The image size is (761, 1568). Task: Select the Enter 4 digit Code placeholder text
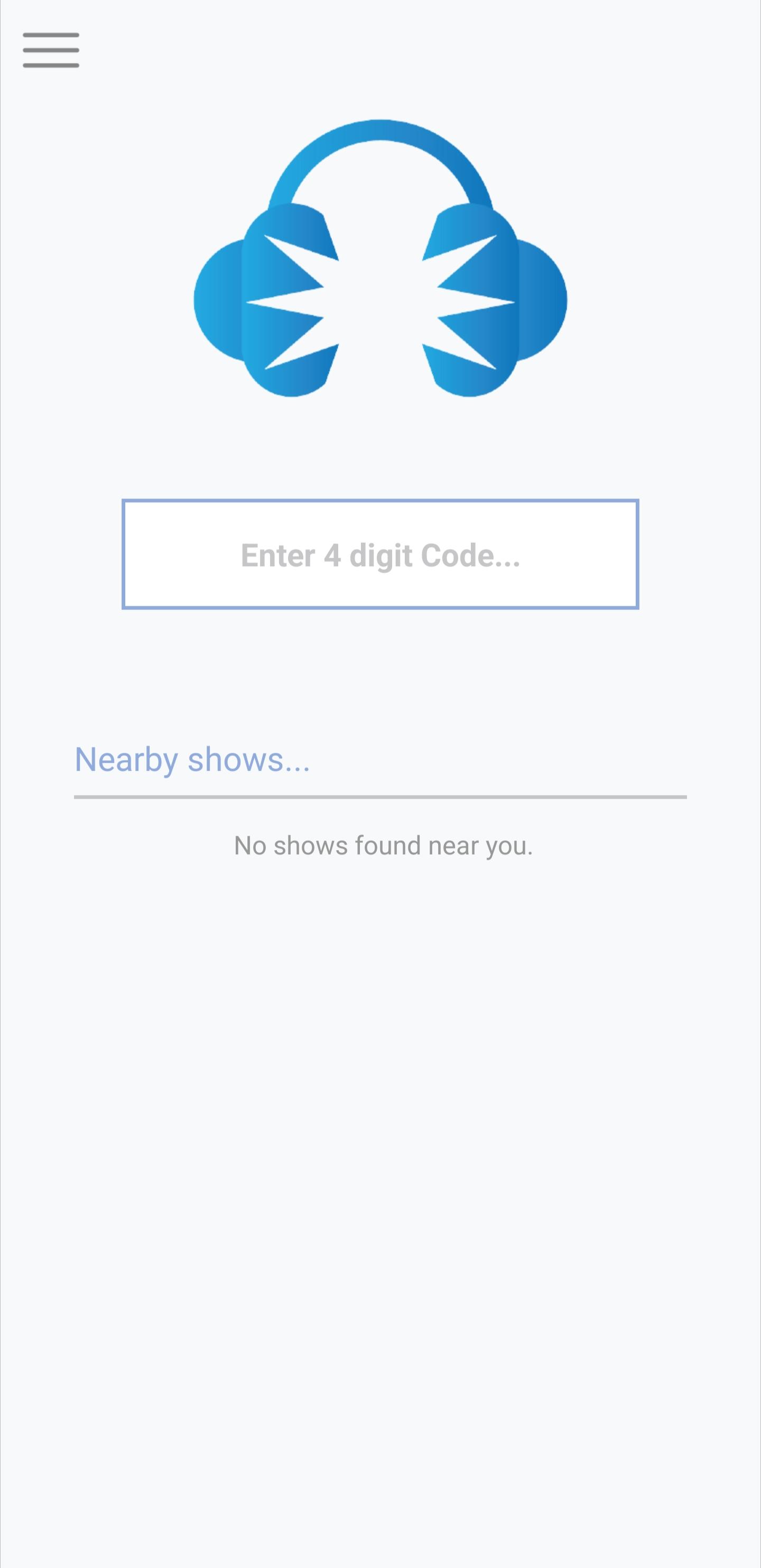pyautogui.click(x=380, y=555)
